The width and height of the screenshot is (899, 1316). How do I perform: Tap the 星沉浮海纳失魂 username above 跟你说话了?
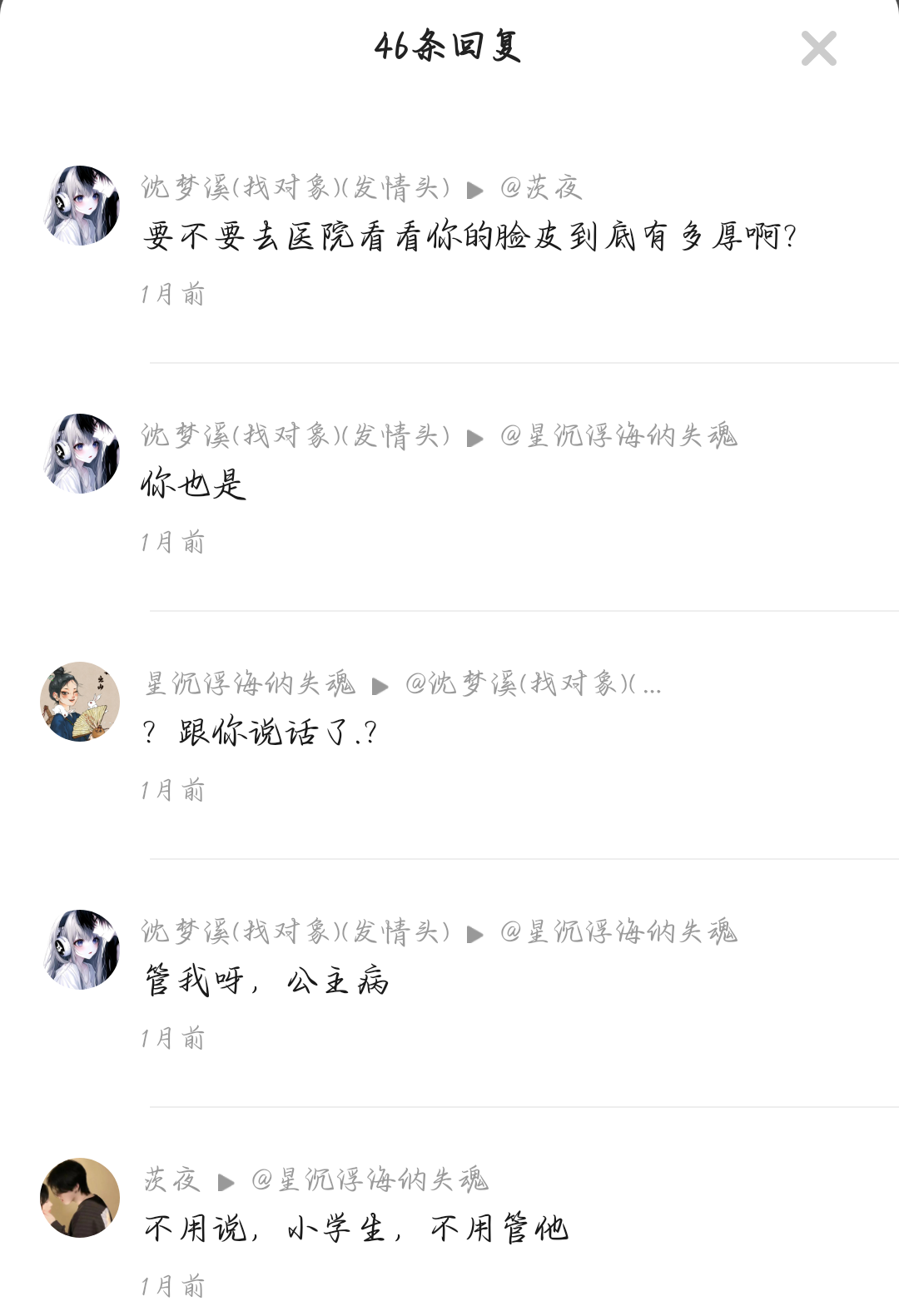[x=251, y=683]
